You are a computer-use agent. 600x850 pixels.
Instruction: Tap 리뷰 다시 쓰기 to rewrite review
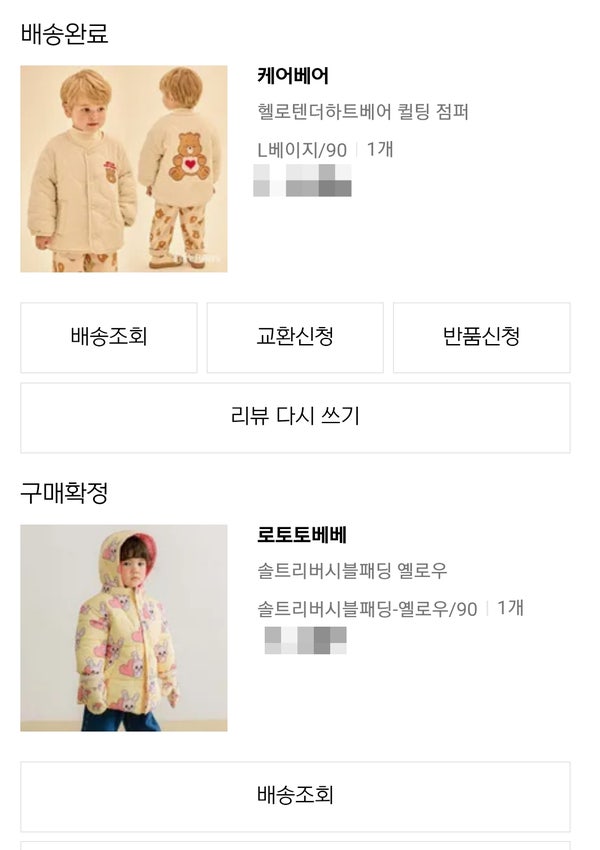click(295, 417)
